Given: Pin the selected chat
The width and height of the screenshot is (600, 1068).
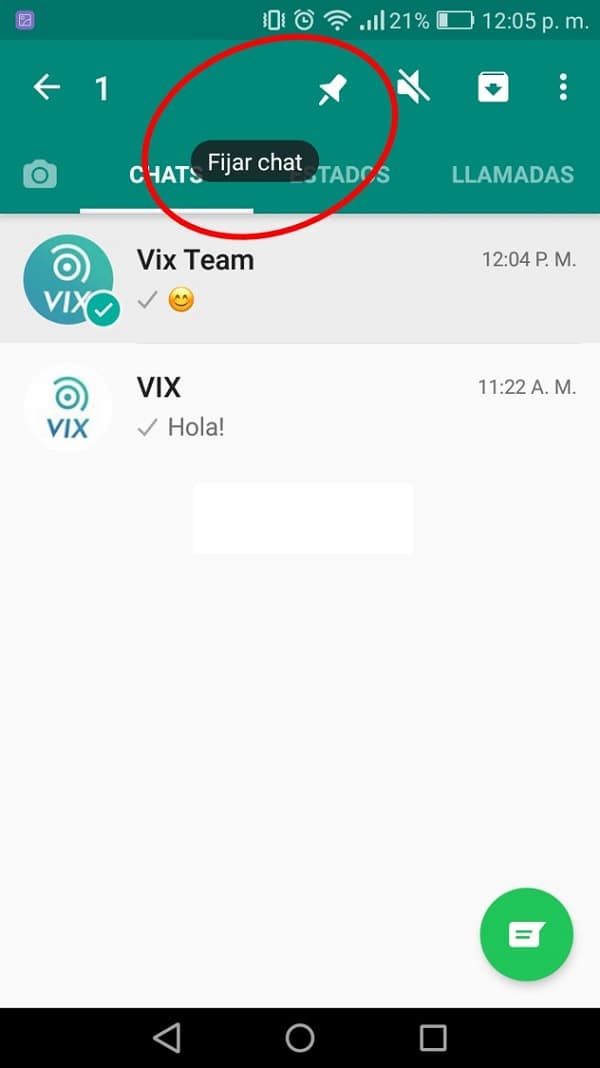Looking at the screenshot, I should [331, 89].
